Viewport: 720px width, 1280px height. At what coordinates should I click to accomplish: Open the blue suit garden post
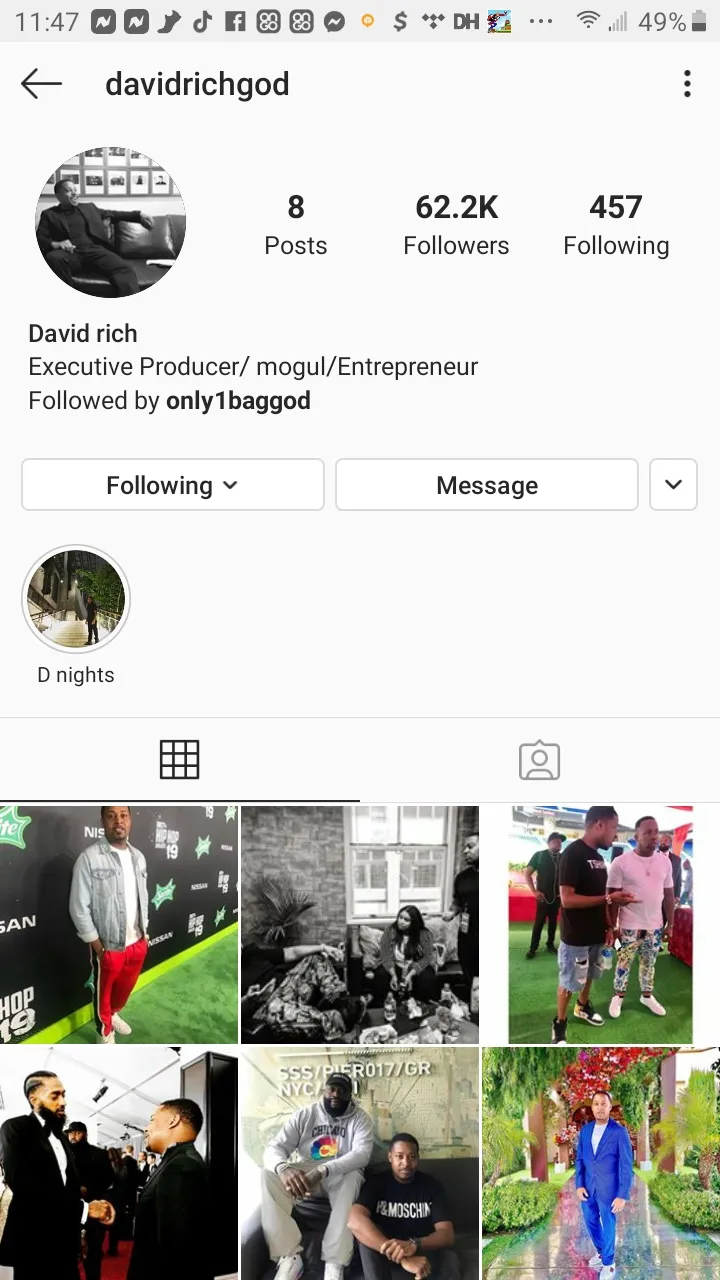pos(601,1163)
